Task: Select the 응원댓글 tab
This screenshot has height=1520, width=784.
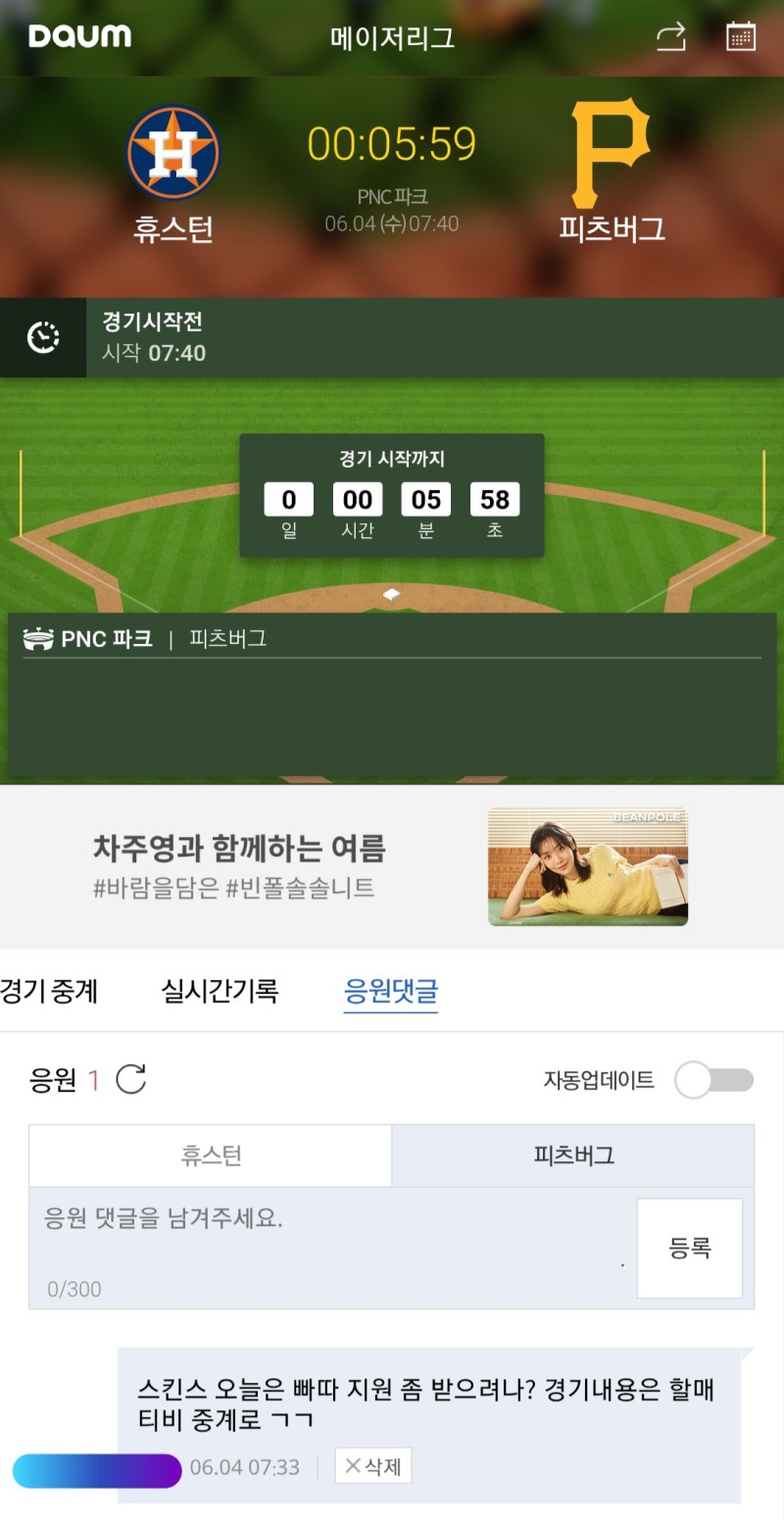Action: (x=390, y=991)
